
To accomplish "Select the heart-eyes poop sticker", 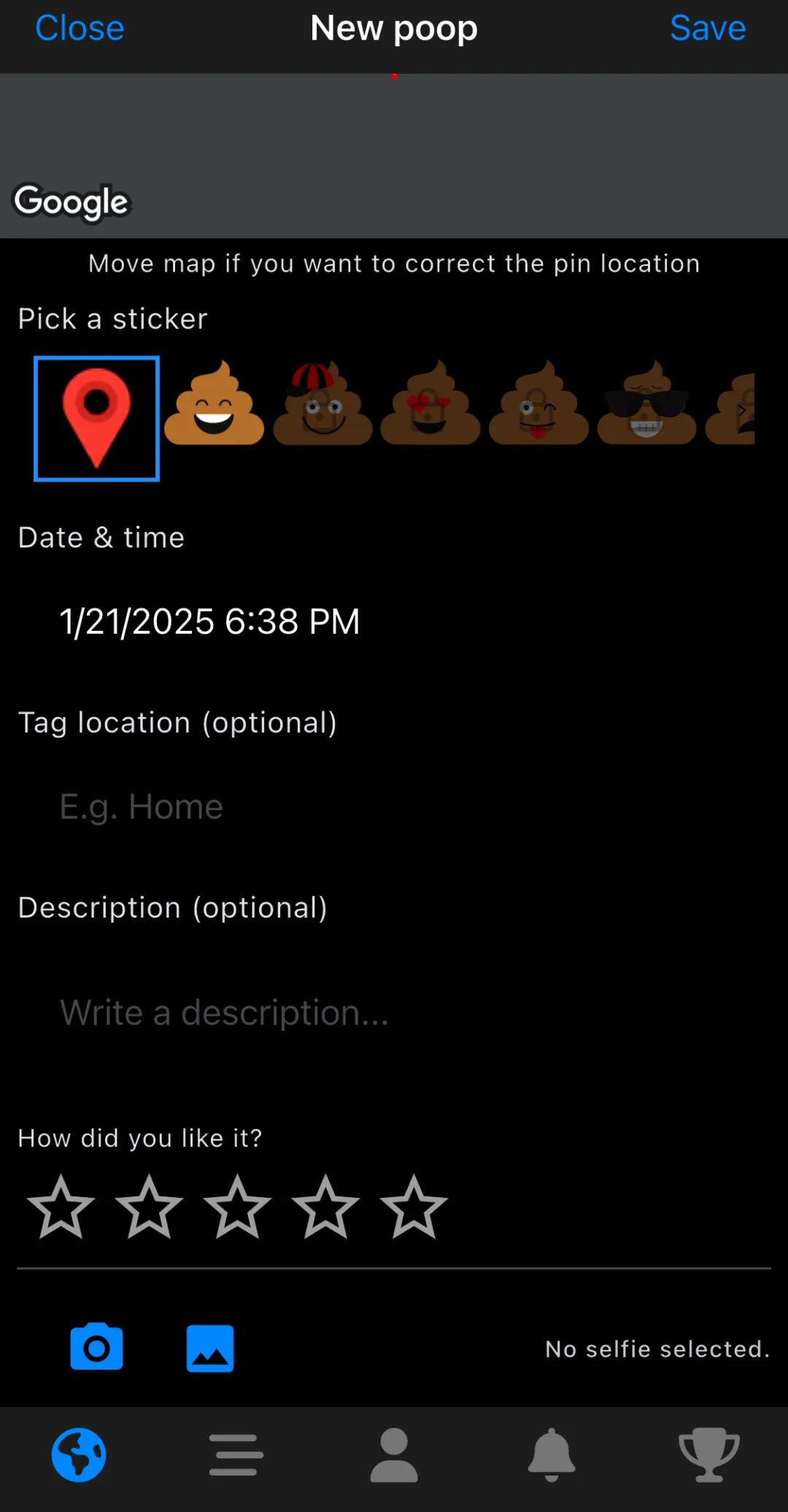I will (x=430, y=404).
